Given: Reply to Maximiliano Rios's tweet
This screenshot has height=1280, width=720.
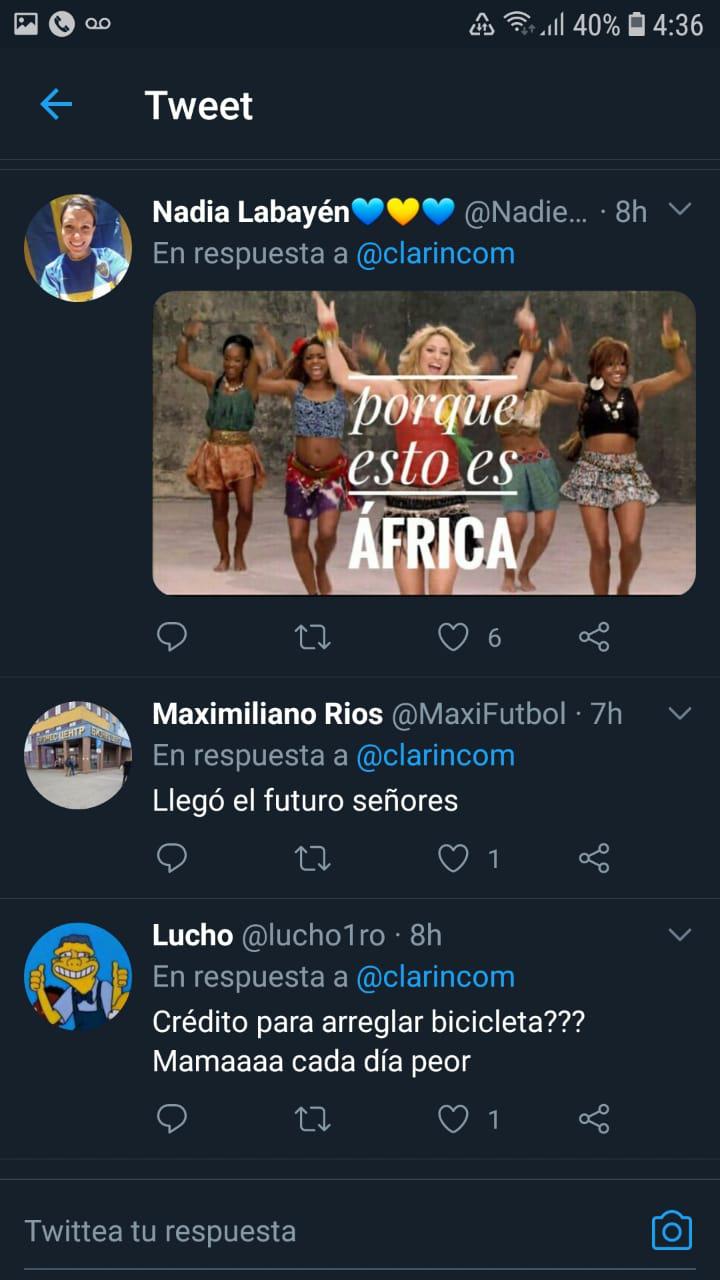Looking at the screenshot, I should pos(172,858).
